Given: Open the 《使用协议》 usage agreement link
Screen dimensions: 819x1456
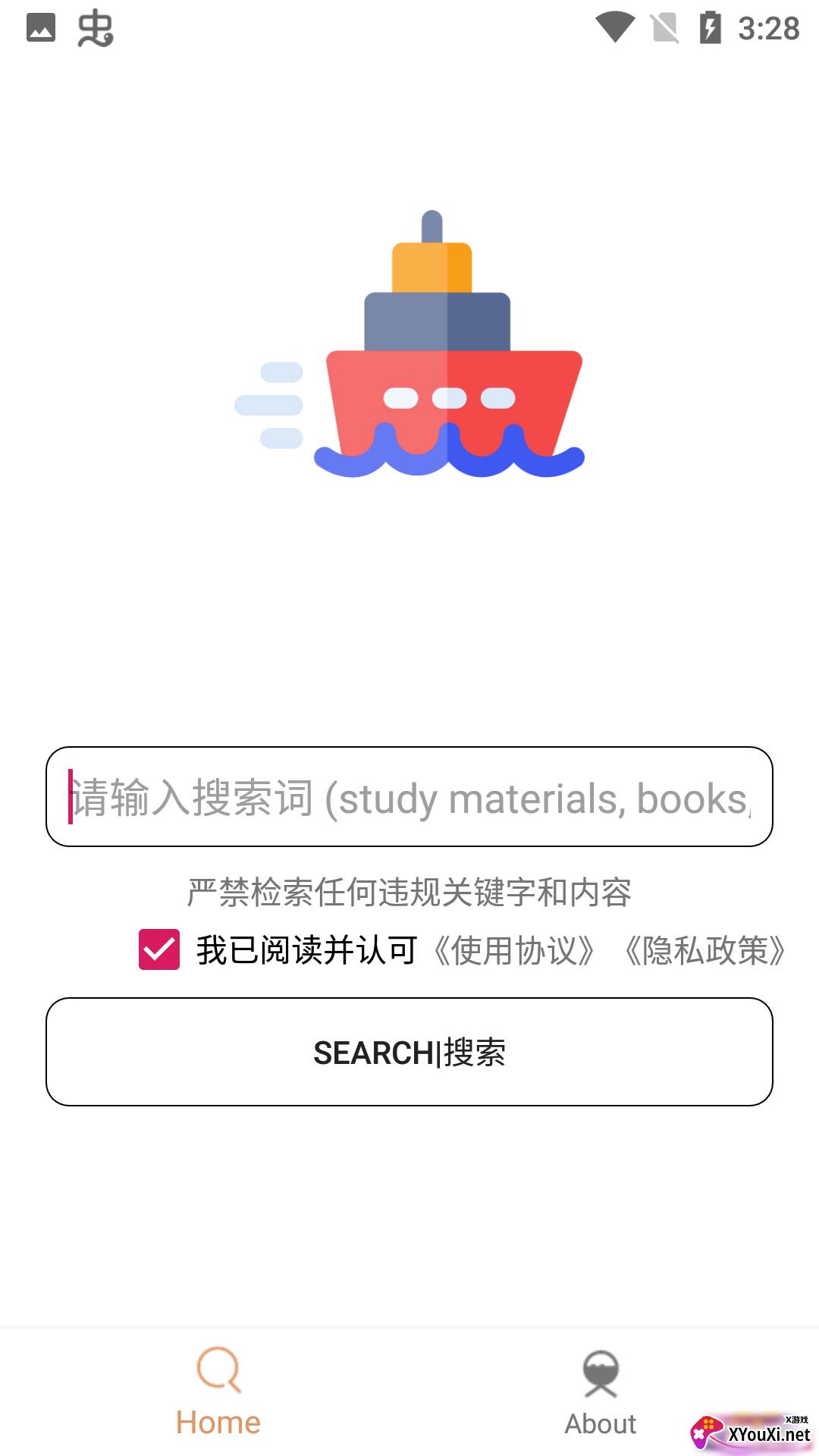Looking at the screenshot, I should (x=513, y=950).
